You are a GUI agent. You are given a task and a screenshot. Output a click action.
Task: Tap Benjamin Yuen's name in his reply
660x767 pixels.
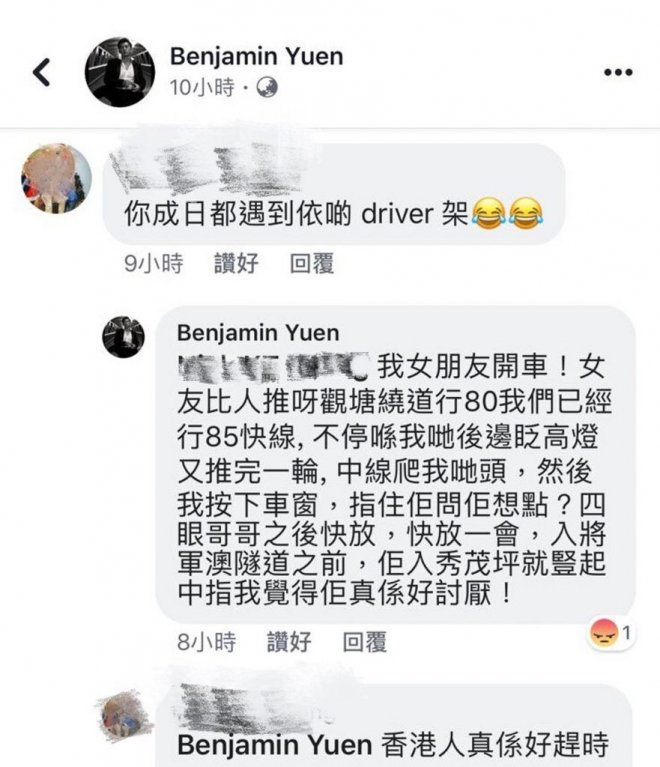(x=258, y=333)
